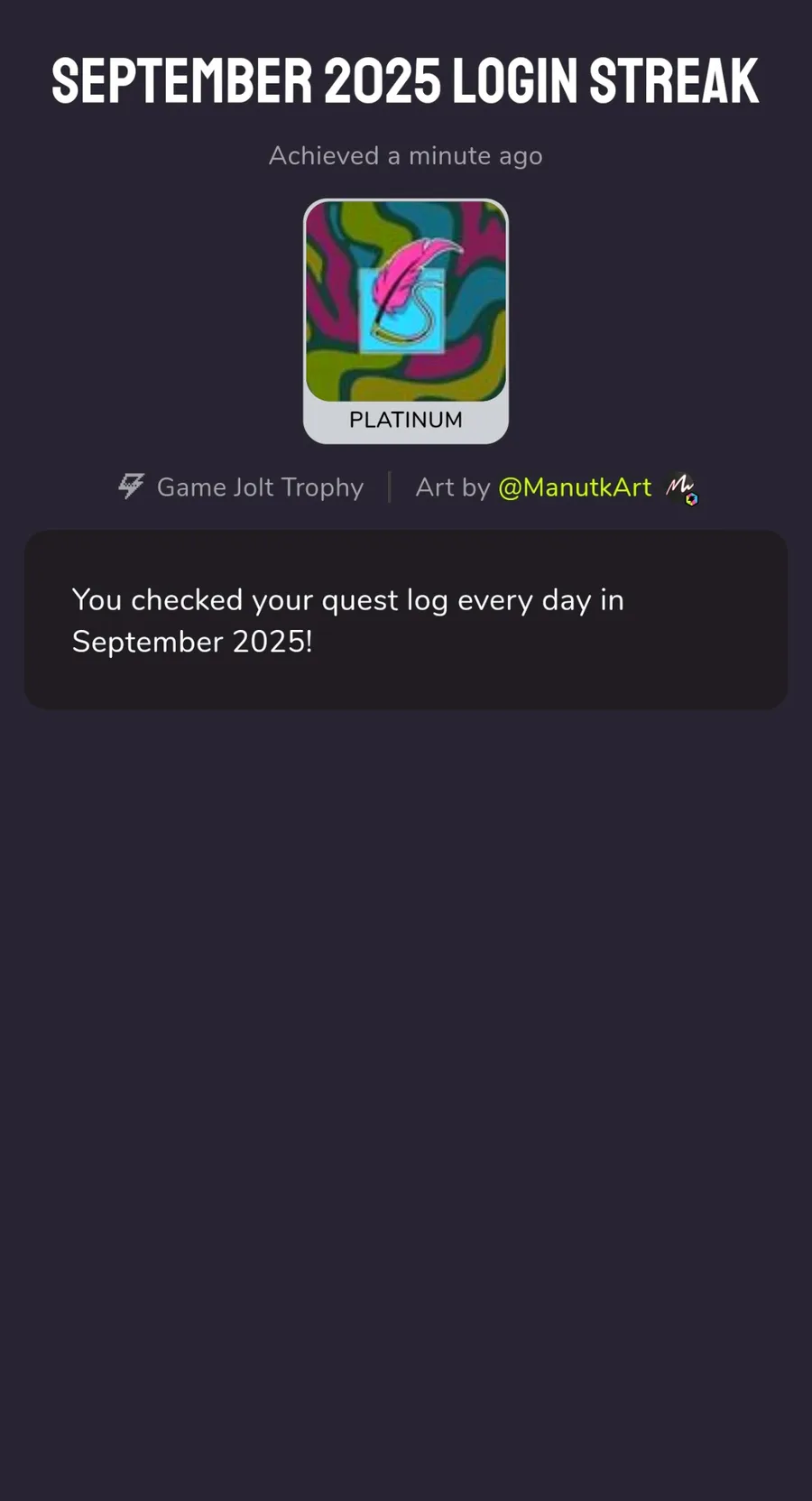
Task: Tap ManutkArt's avatar icon
Action: [x=681, y=488]
